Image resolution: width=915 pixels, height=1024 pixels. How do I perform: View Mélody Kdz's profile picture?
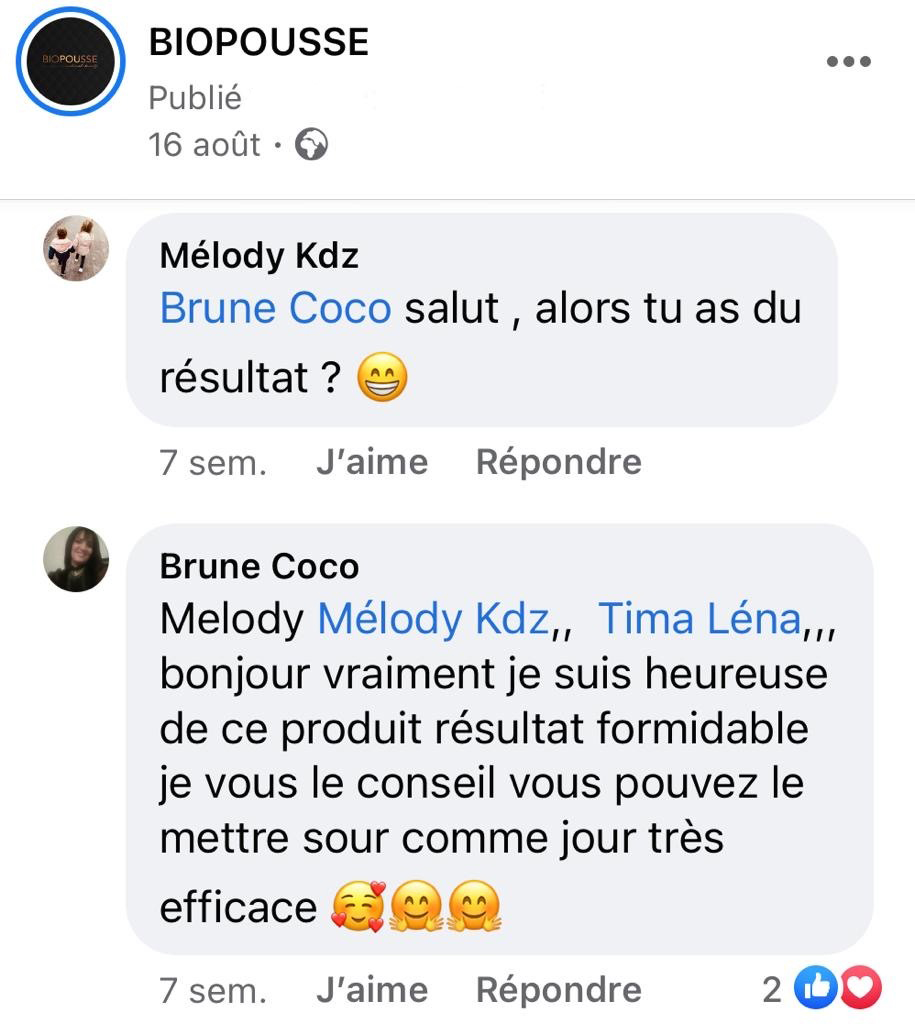76,248
